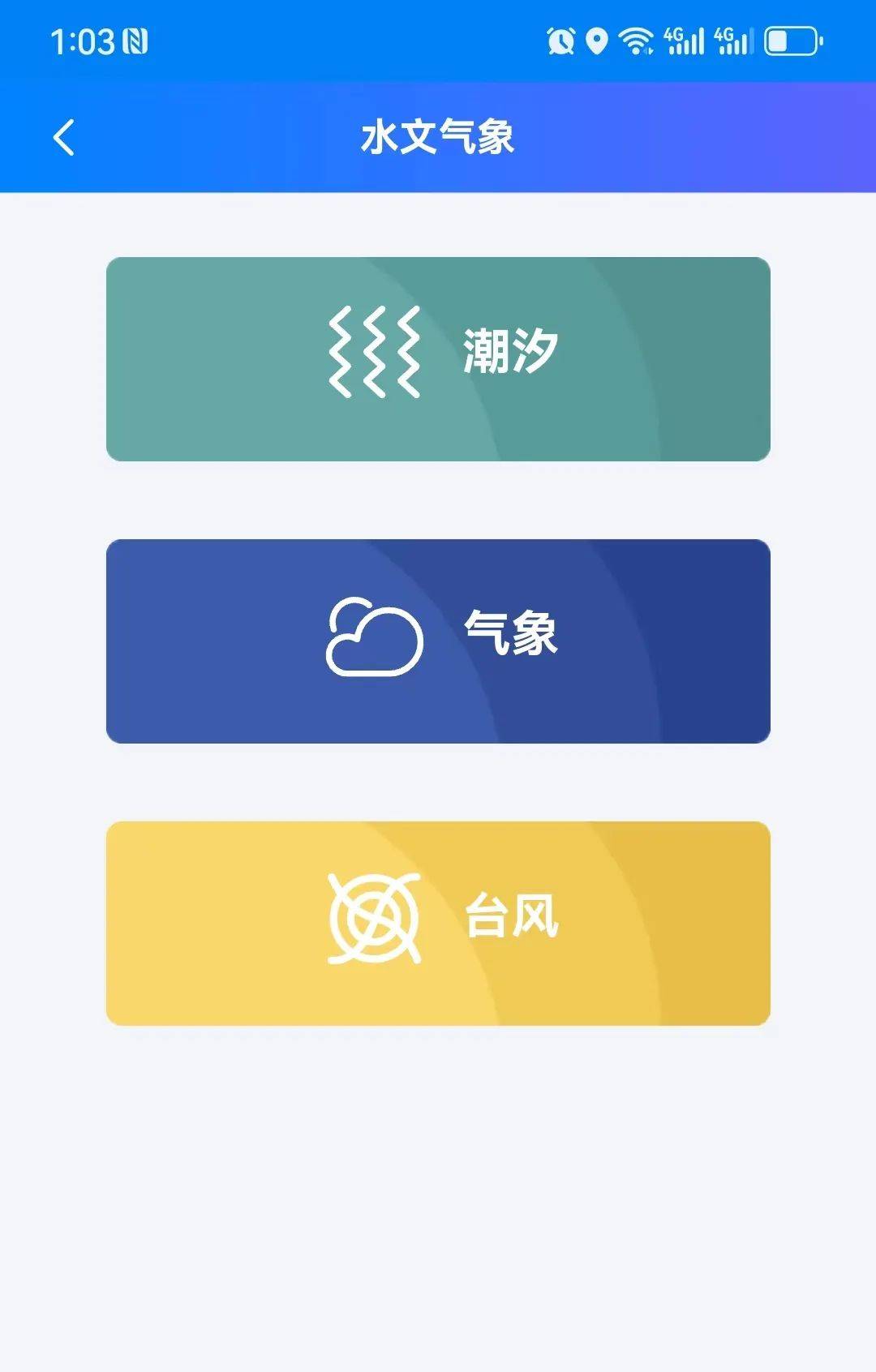Click the 水文气象 title text
Screen dimensions: 876x1372
pos(438,138)
